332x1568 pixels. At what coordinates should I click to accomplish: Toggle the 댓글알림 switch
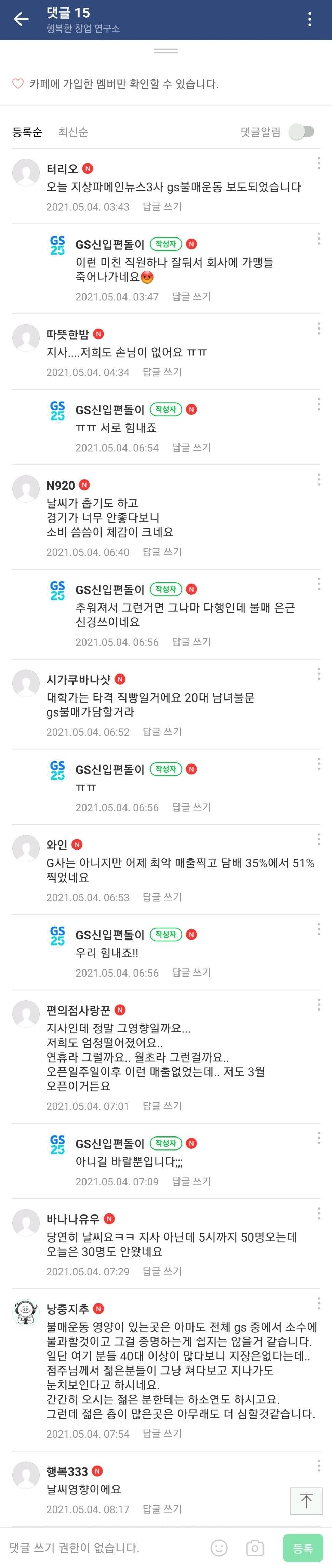302,131
